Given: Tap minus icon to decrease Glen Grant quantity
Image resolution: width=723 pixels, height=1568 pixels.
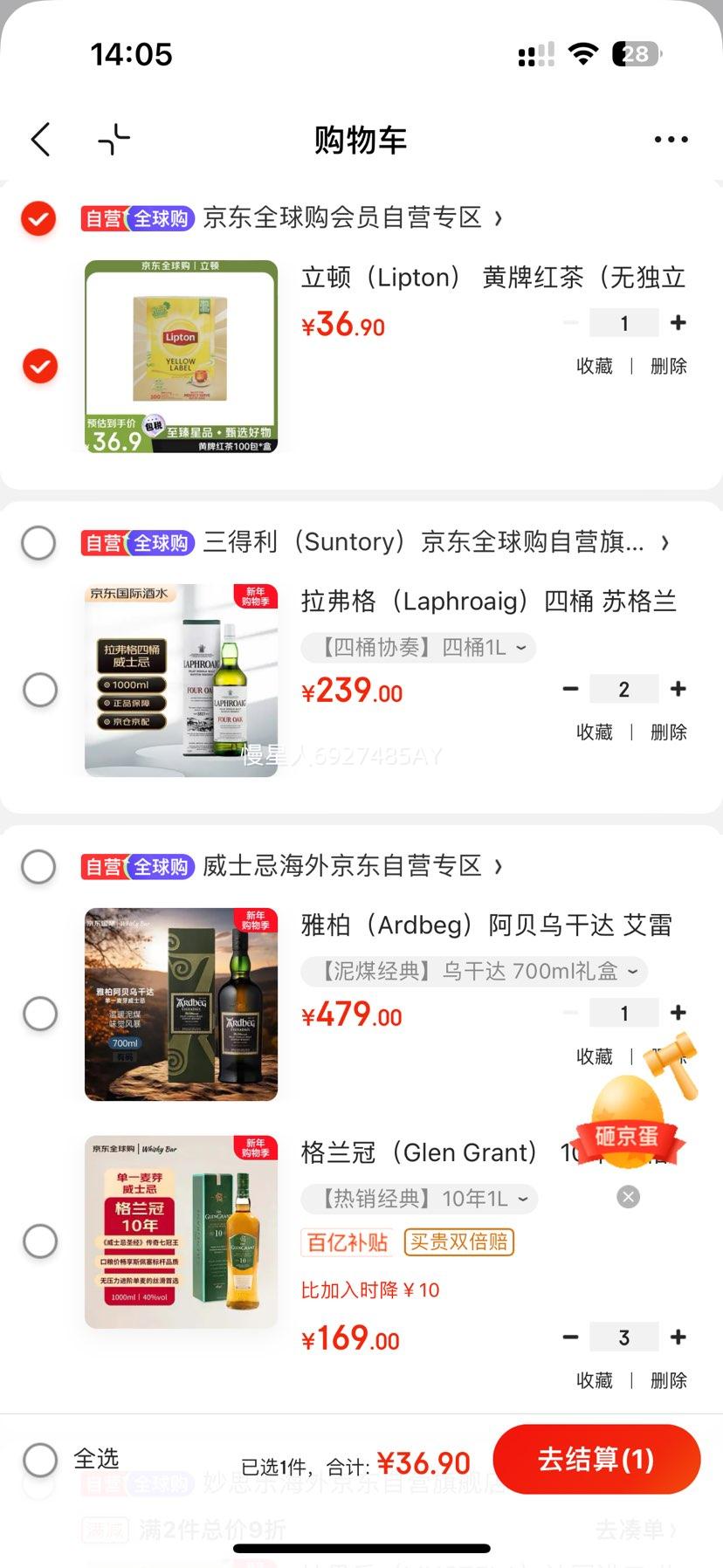Looking at the screenshot, I should coord(570,1337).
